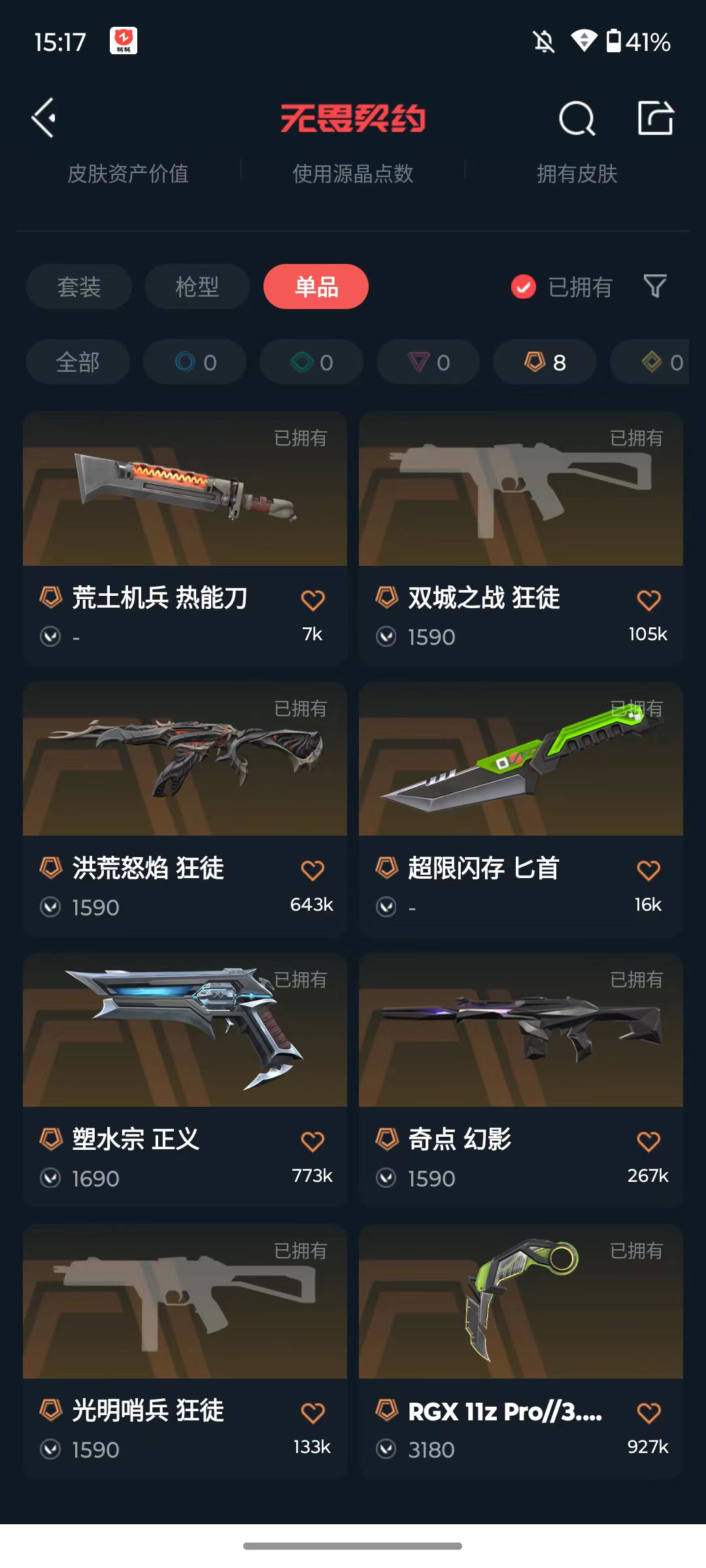Like the RGX 11z Pro skin

tap(648, 1413)
